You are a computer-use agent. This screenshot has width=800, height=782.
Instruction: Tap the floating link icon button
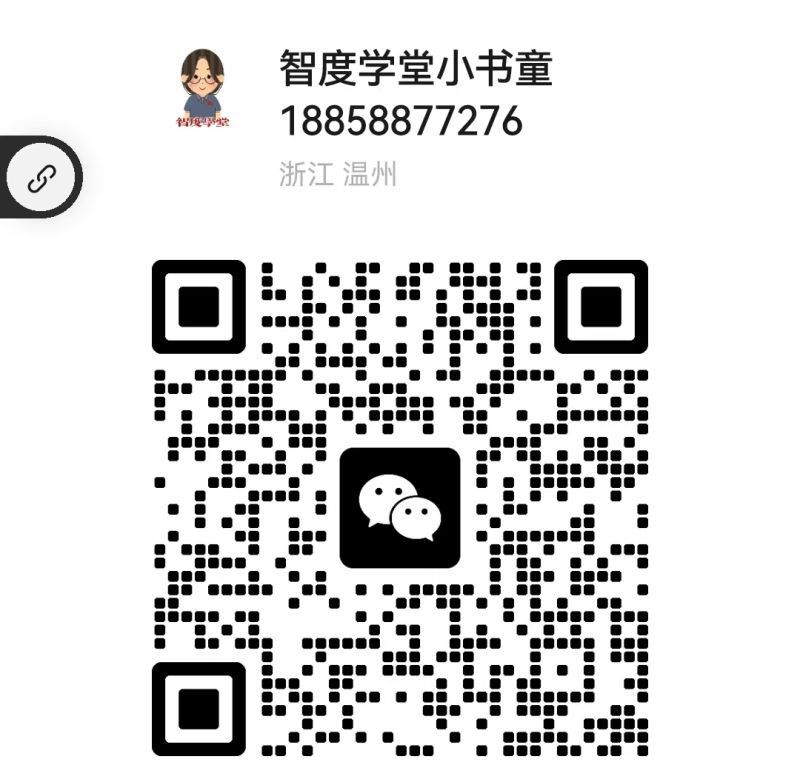41,179
